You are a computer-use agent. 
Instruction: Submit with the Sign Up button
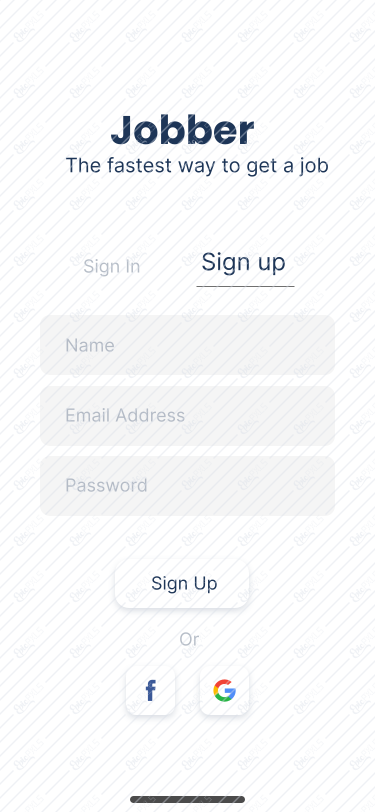182,583
